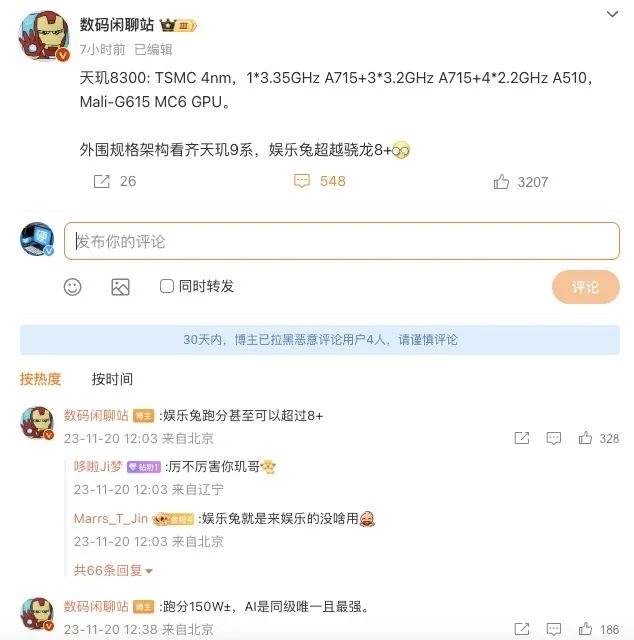This screenshot has height=640, width=634.
Task: Expand 共66条回复 replies
Action: tap(113, 570)
